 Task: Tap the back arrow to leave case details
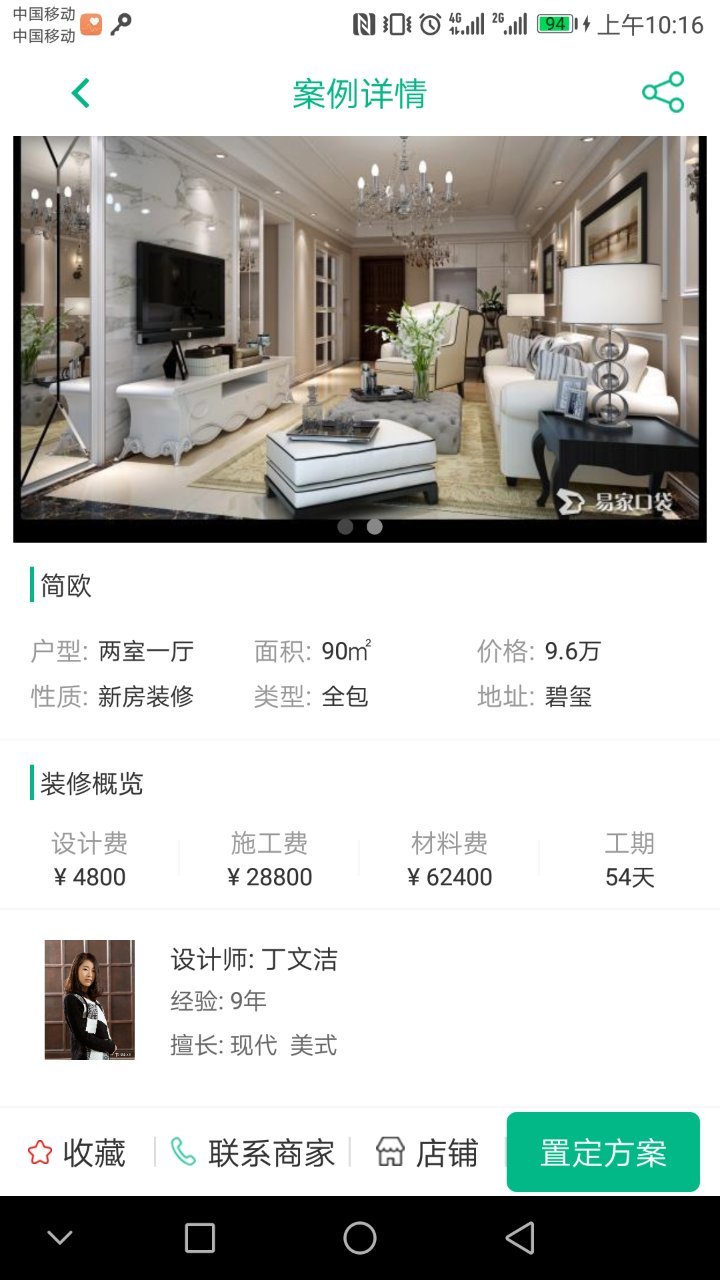click(80, 92)
